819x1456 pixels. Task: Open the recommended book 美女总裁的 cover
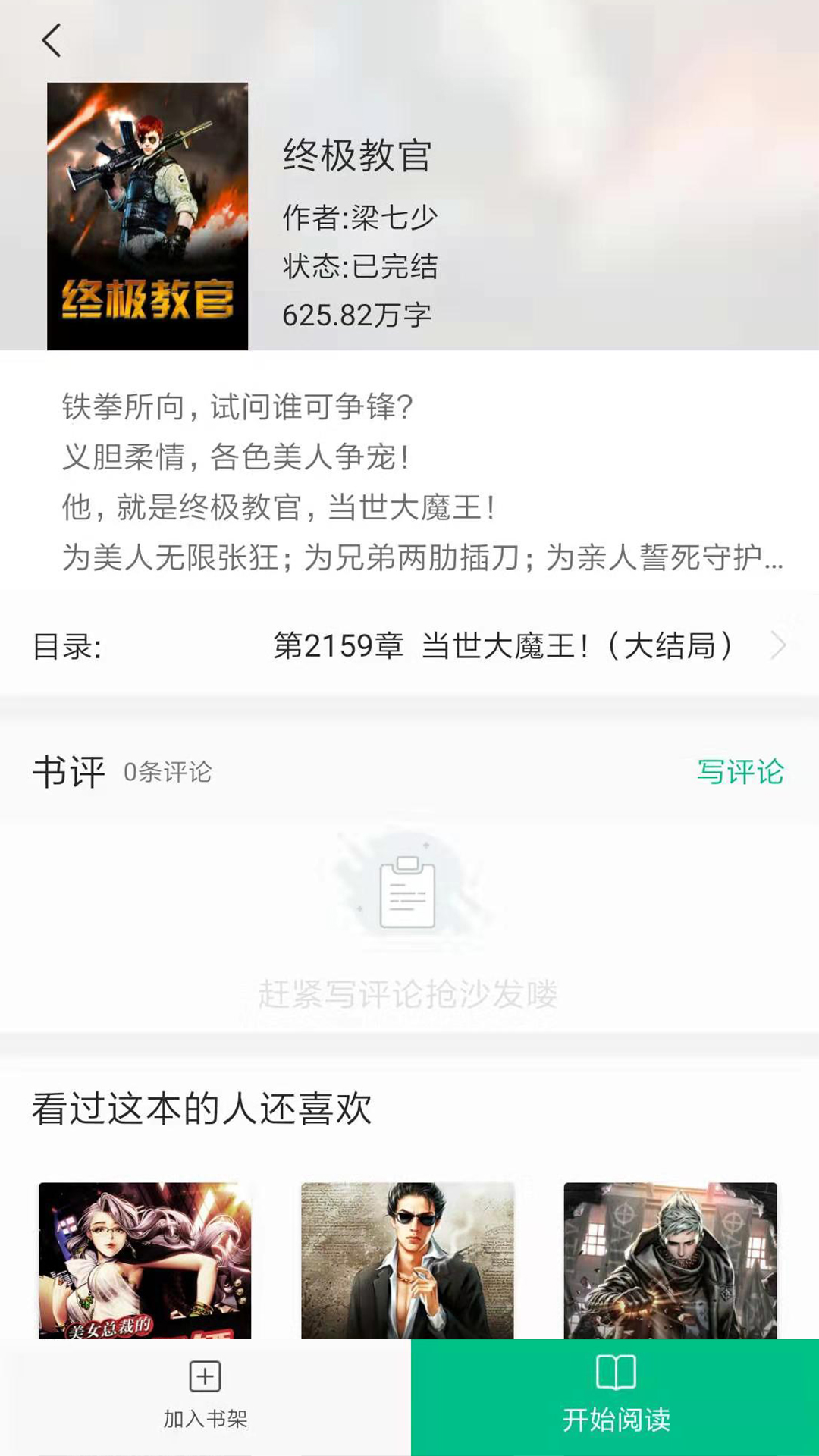[x=145, y=1260]
